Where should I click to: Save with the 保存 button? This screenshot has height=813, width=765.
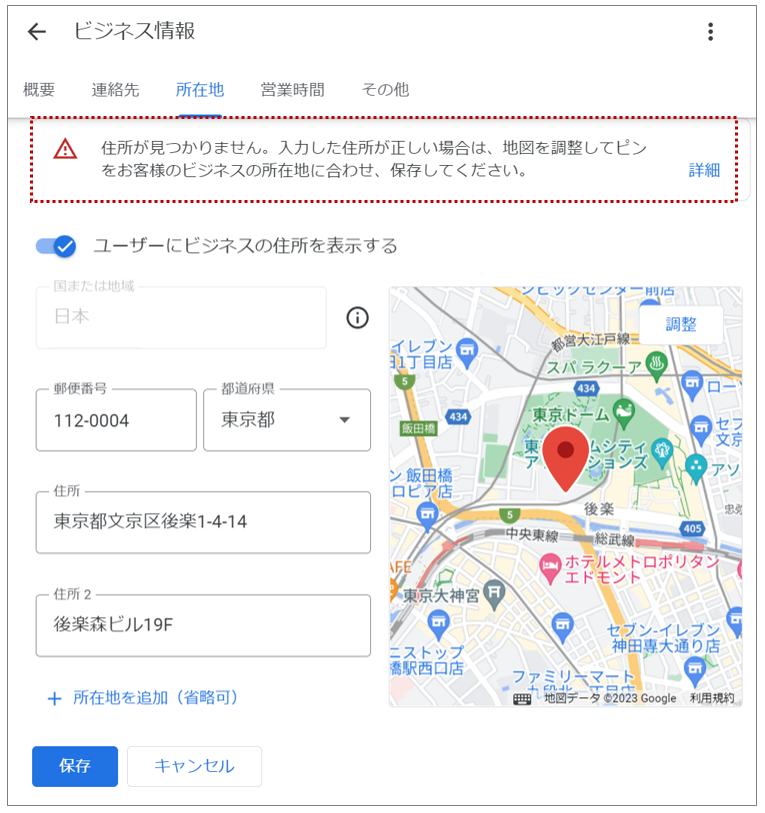pyautogui.click(x=75, y=766)
